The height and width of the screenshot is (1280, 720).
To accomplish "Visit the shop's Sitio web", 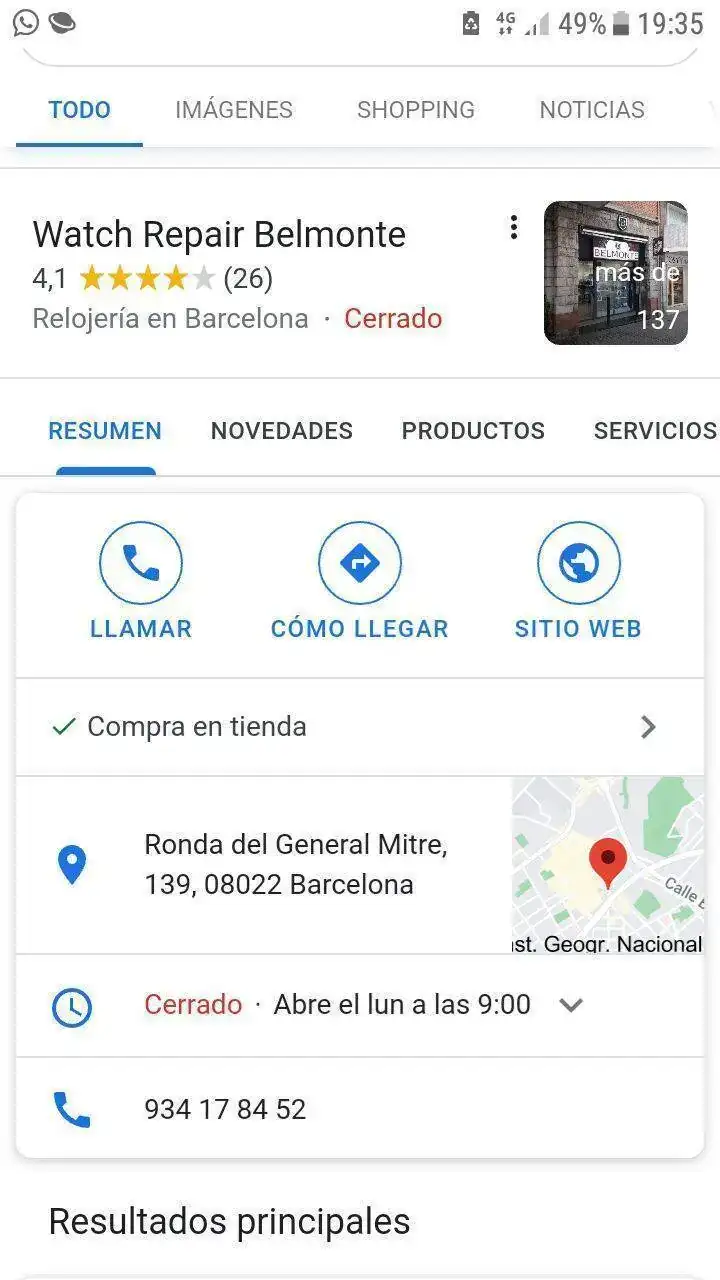I will pos(578,581).
